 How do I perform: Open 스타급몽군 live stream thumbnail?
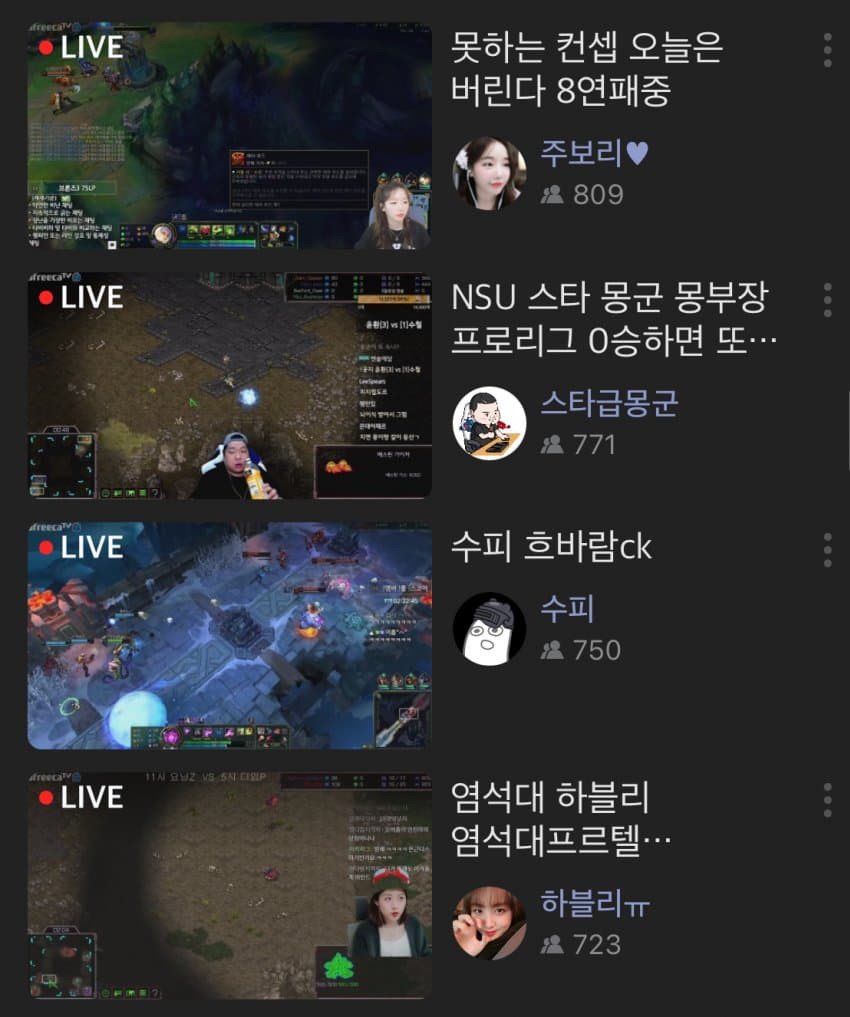pyautogui.click(x=229, y=385)
